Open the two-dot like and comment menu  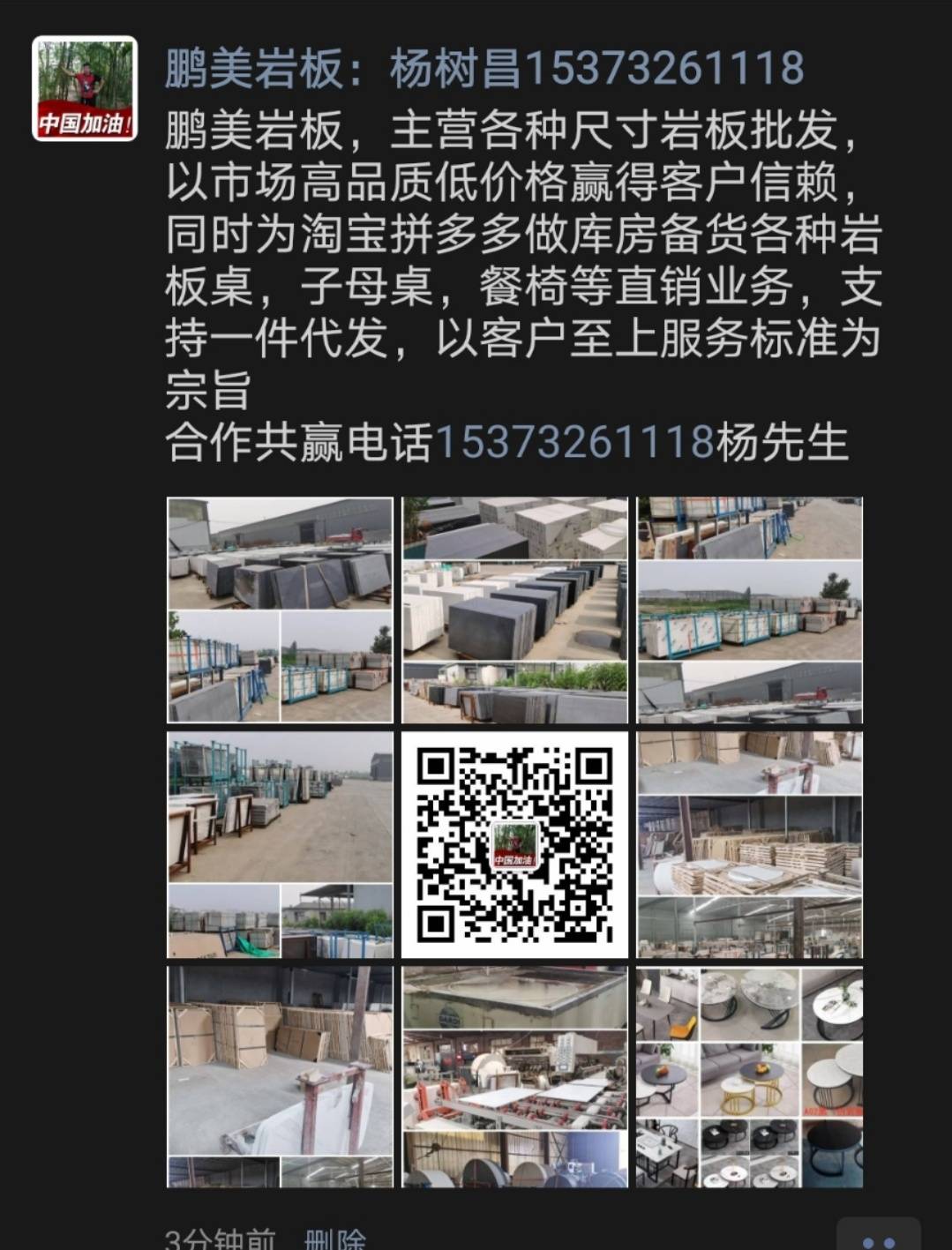pyautogui.click(x=877, y=1239)
